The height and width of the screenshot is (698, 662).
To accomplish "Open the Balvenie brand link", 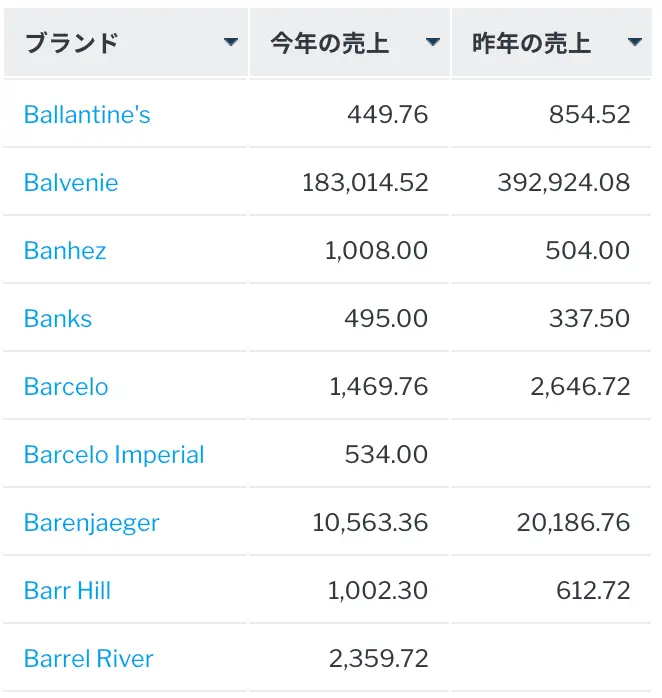I will pos(71,182).
